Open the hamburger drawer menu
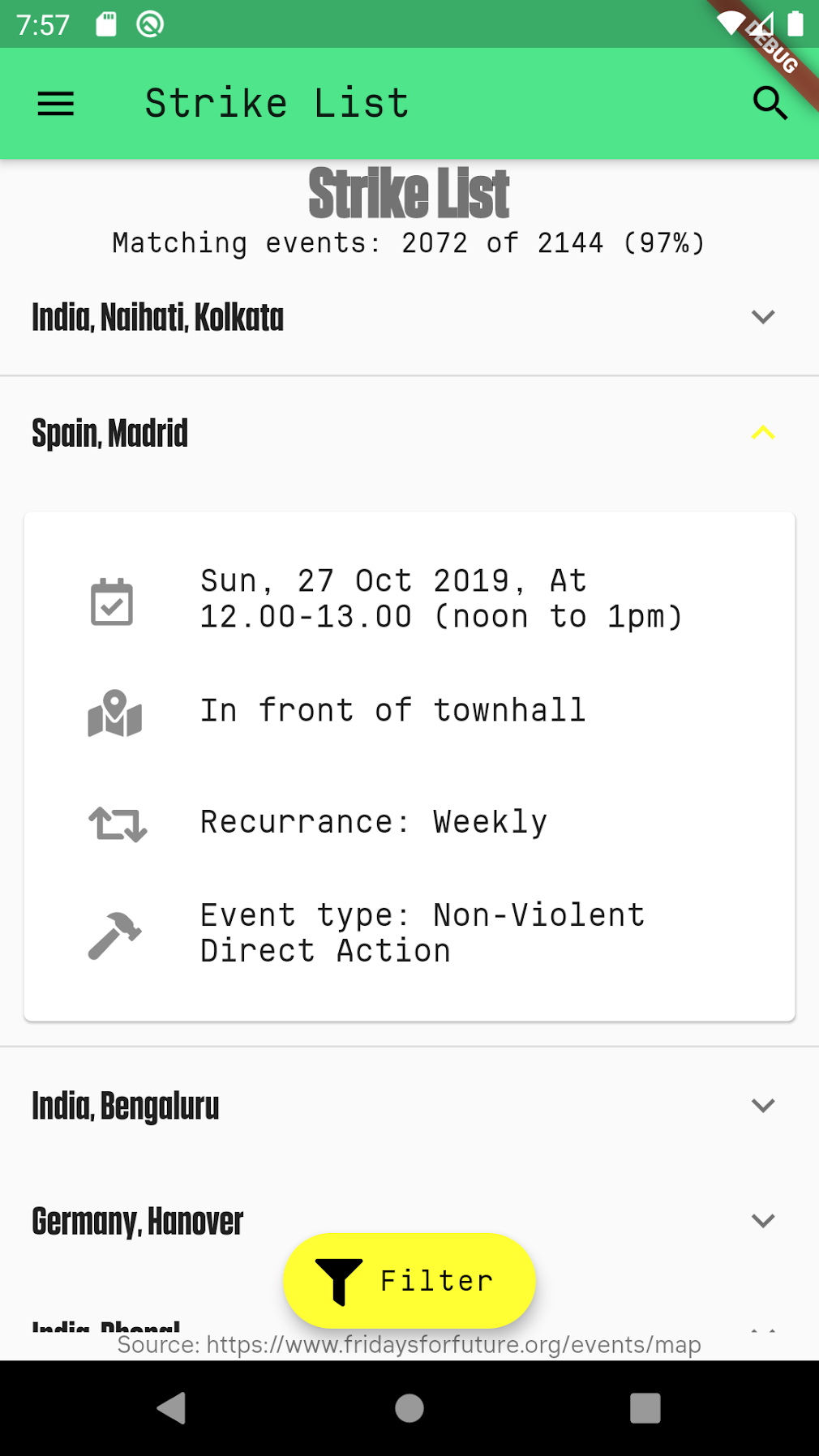 pos(56,104)
